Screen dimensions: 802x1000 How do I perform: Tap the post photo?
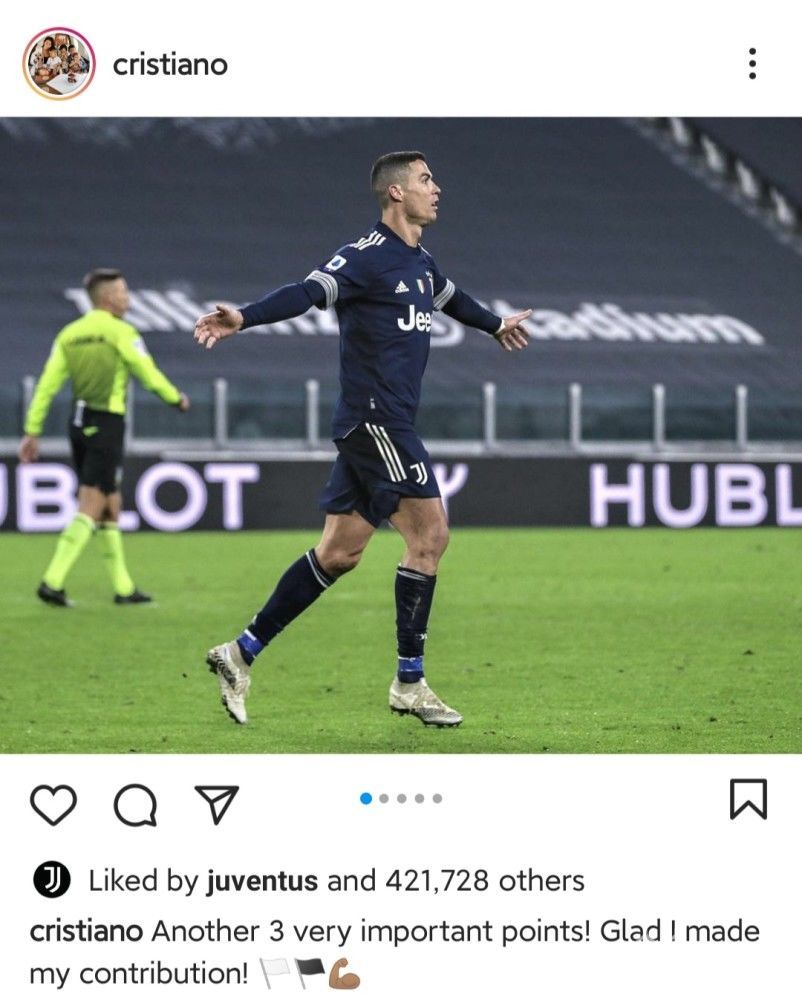(x=400, y=435)
